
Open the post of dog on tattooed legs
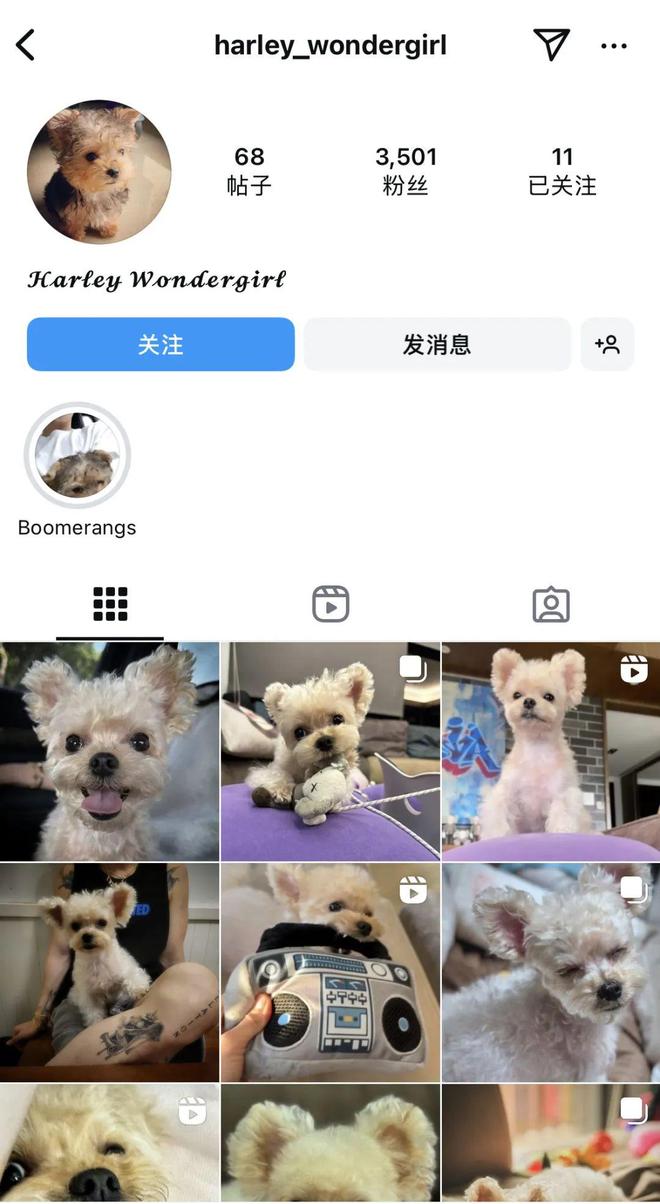tap(109, 973)
